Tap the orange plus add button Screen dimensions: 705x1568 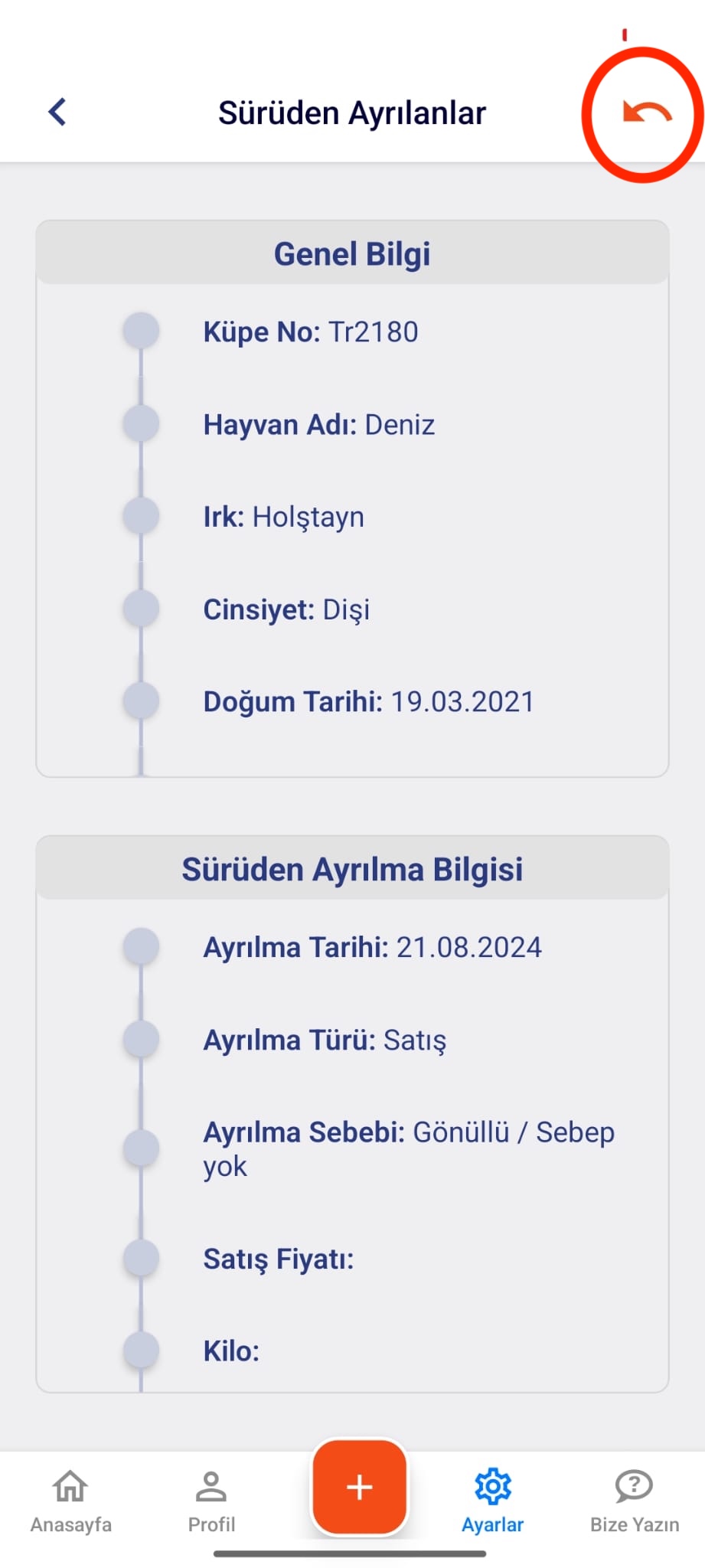[359, 1487]
